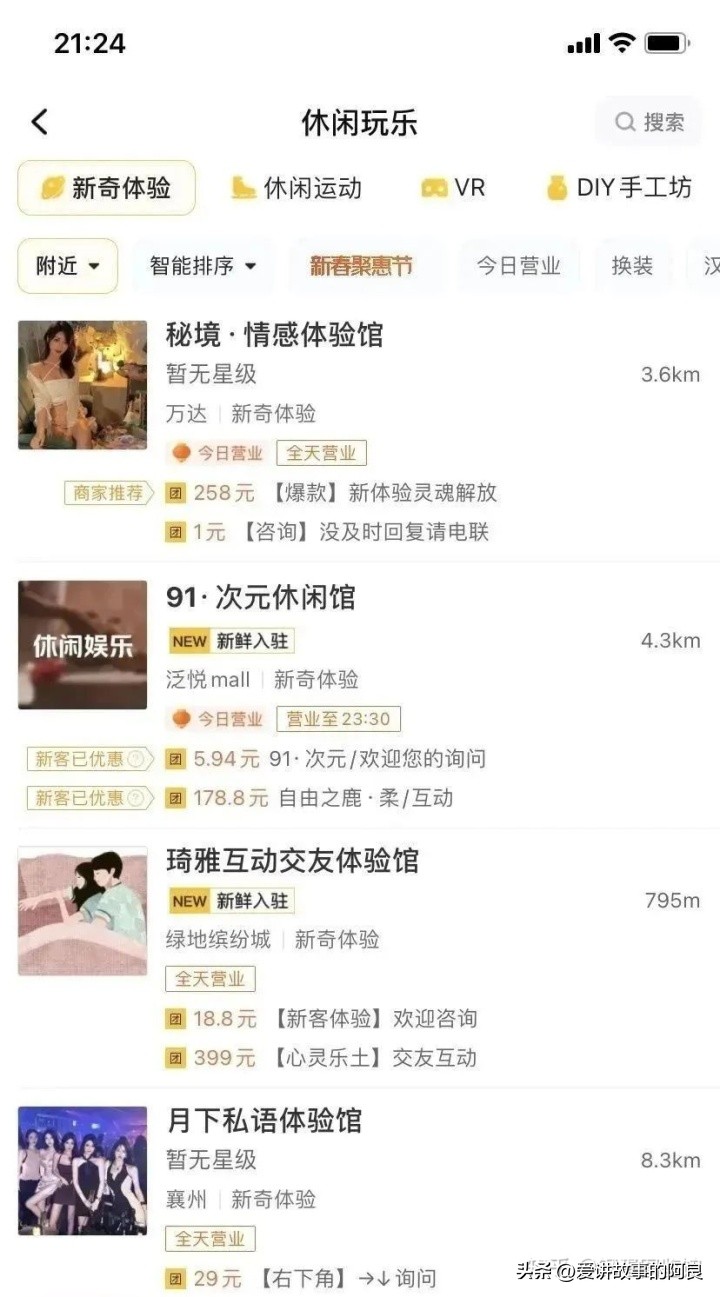720x1297 pixels.
Task: Toggle the 换装 filter option
Action: tap(635, 266)
